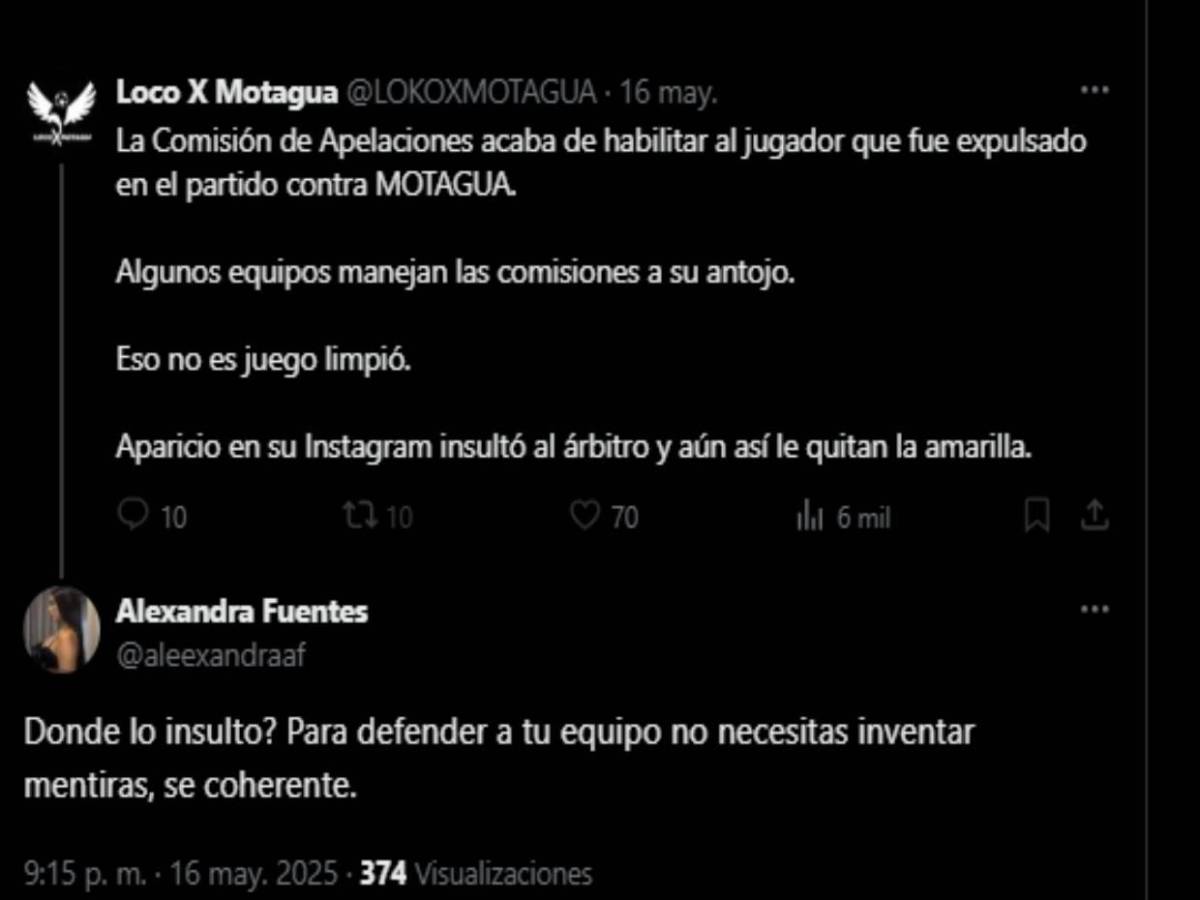Open overflow menu on Loco X Motagua's tweet
Screen dimensions: 1200x900
[x=1095, y=91]
